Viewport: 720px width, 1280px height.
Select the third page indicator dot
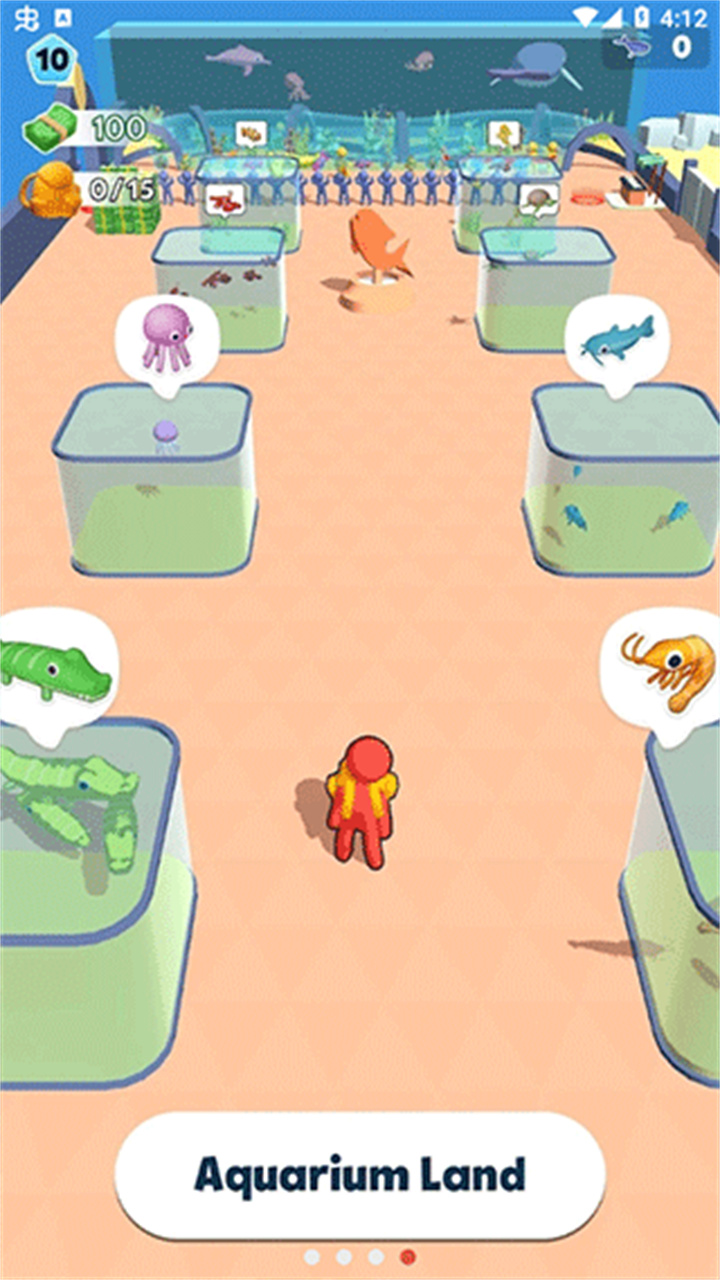376,1256
